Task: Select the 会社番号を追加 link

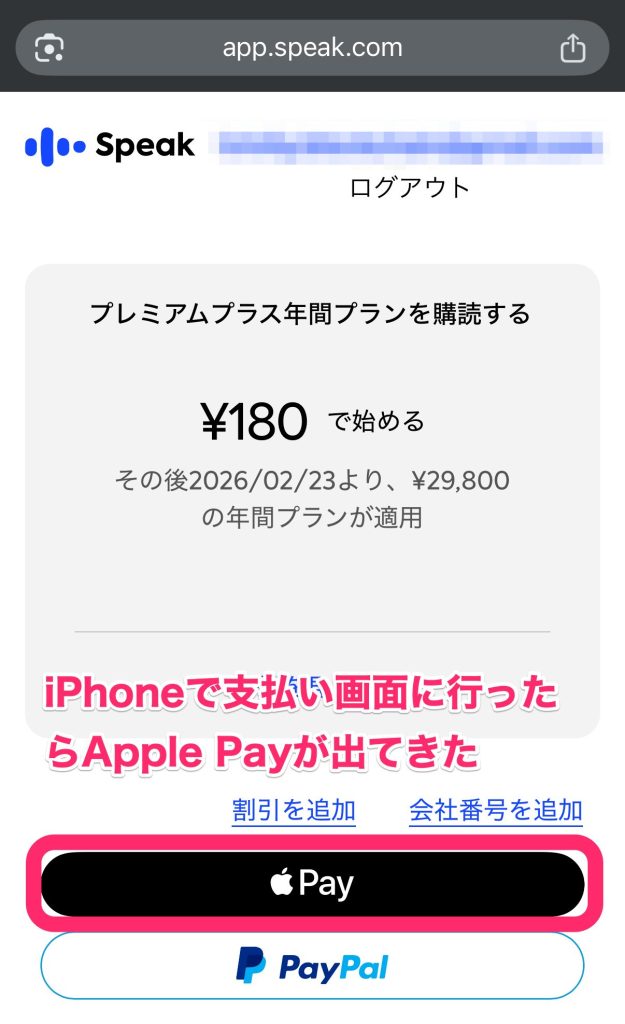Action: coord(495,810)
